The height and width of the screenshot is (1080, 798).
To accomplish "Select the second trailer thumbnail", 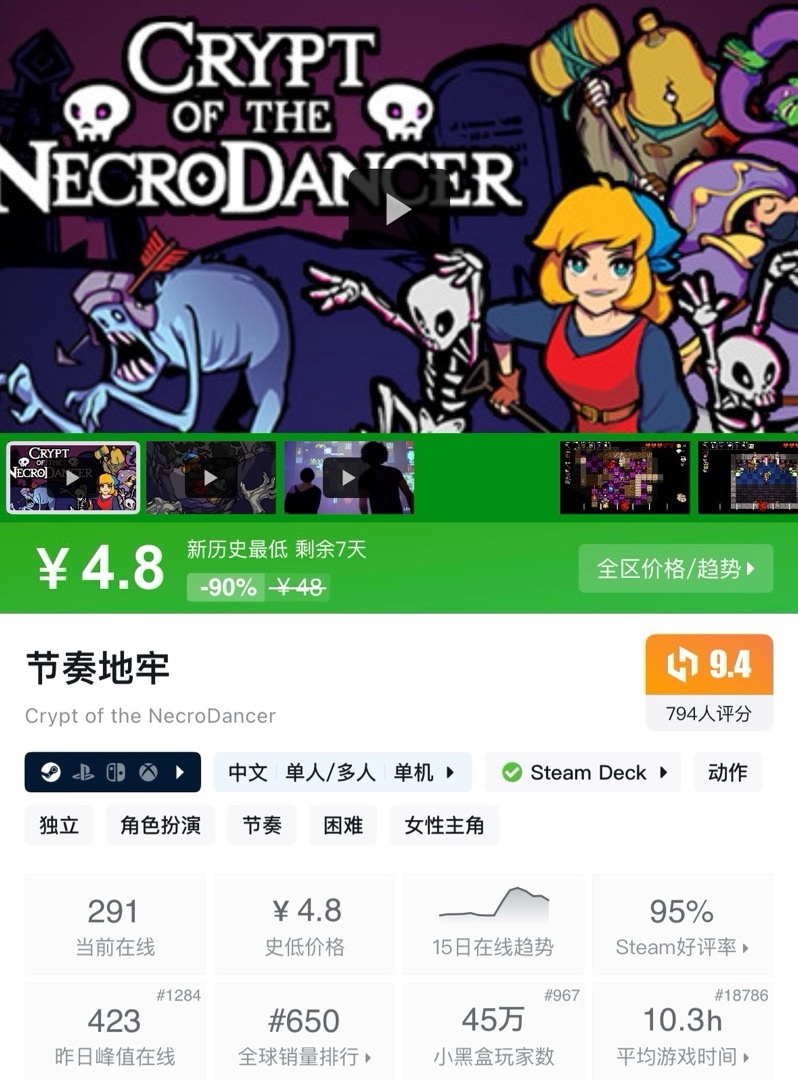I will tap(211, 478).
